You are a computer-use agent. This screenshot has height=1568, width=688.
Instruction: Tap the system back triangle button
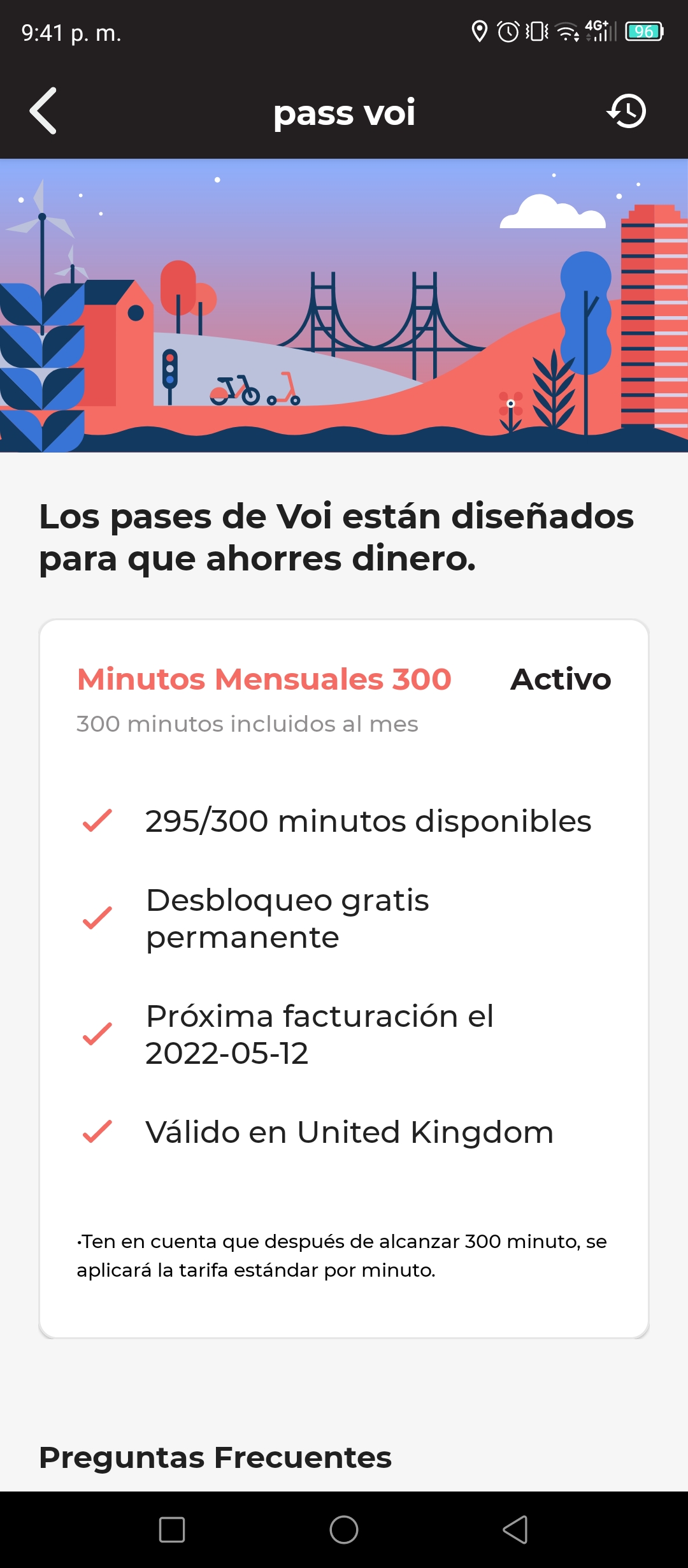[x=515, y=1530]
